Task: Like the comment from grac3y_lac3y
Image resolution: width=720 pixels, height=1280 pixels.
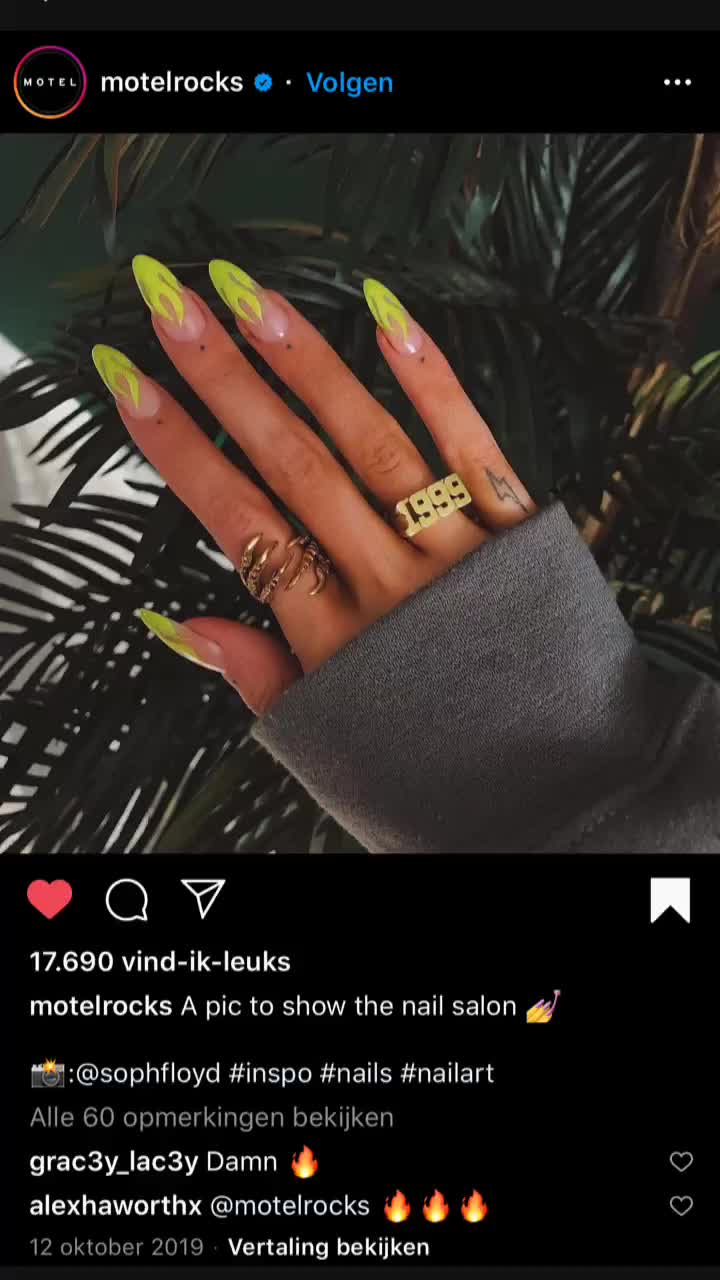Action: pos(681,1161)
